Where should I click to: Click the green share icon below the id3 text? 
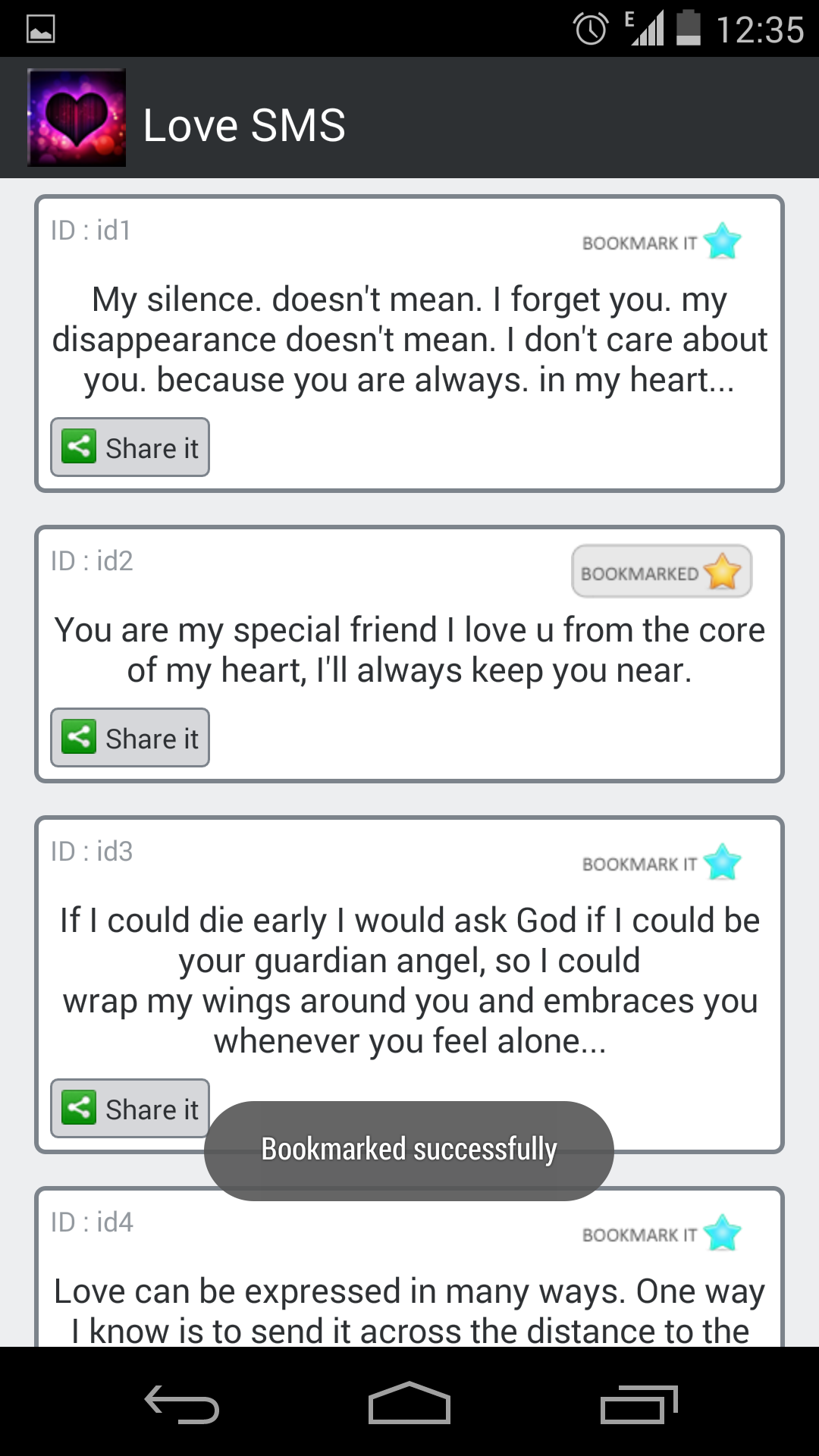tap(78, 1107)
